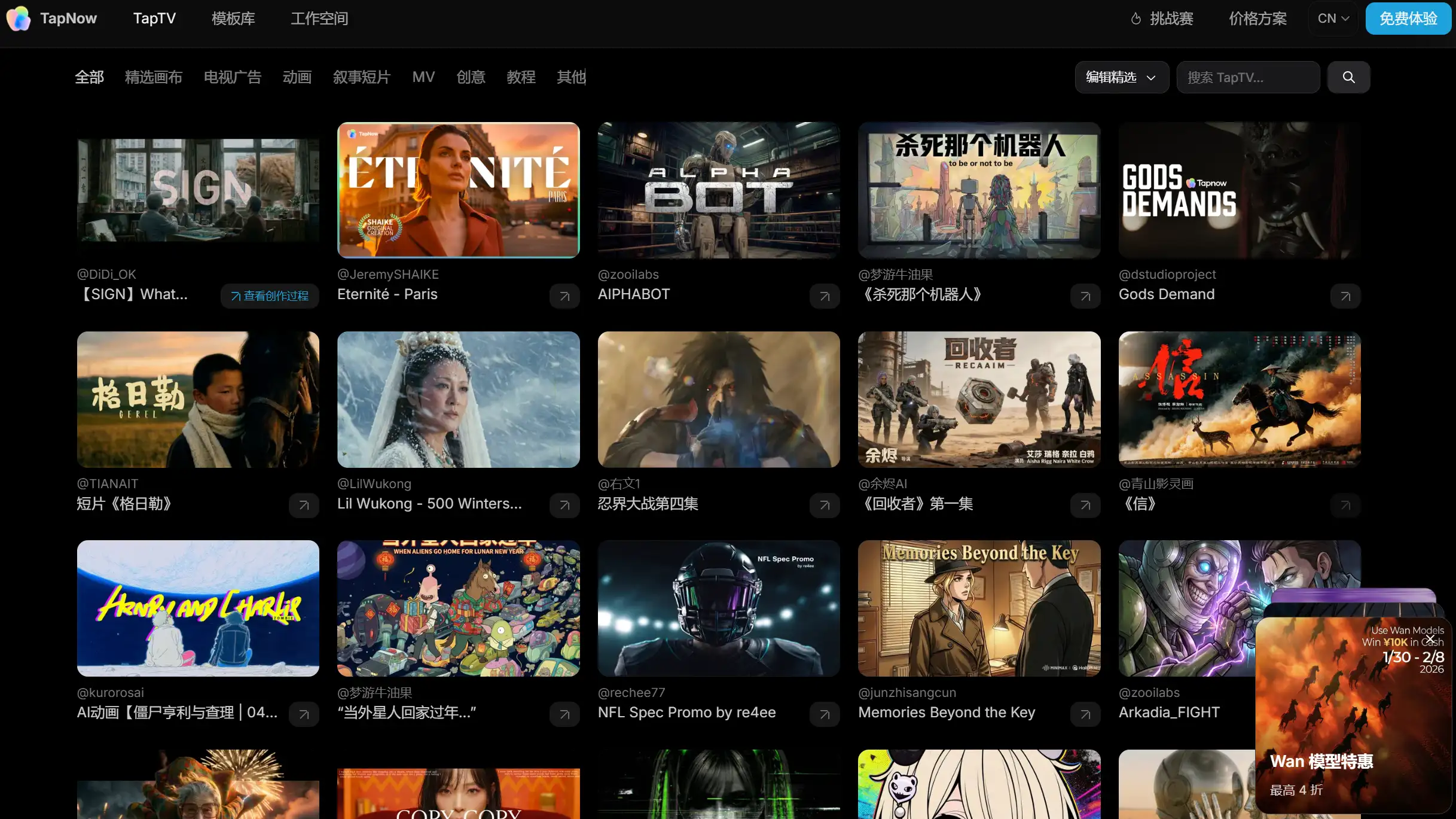Tap 查看创作过程 on the SIGN video

pyautogui.click(x=270, y=296)
